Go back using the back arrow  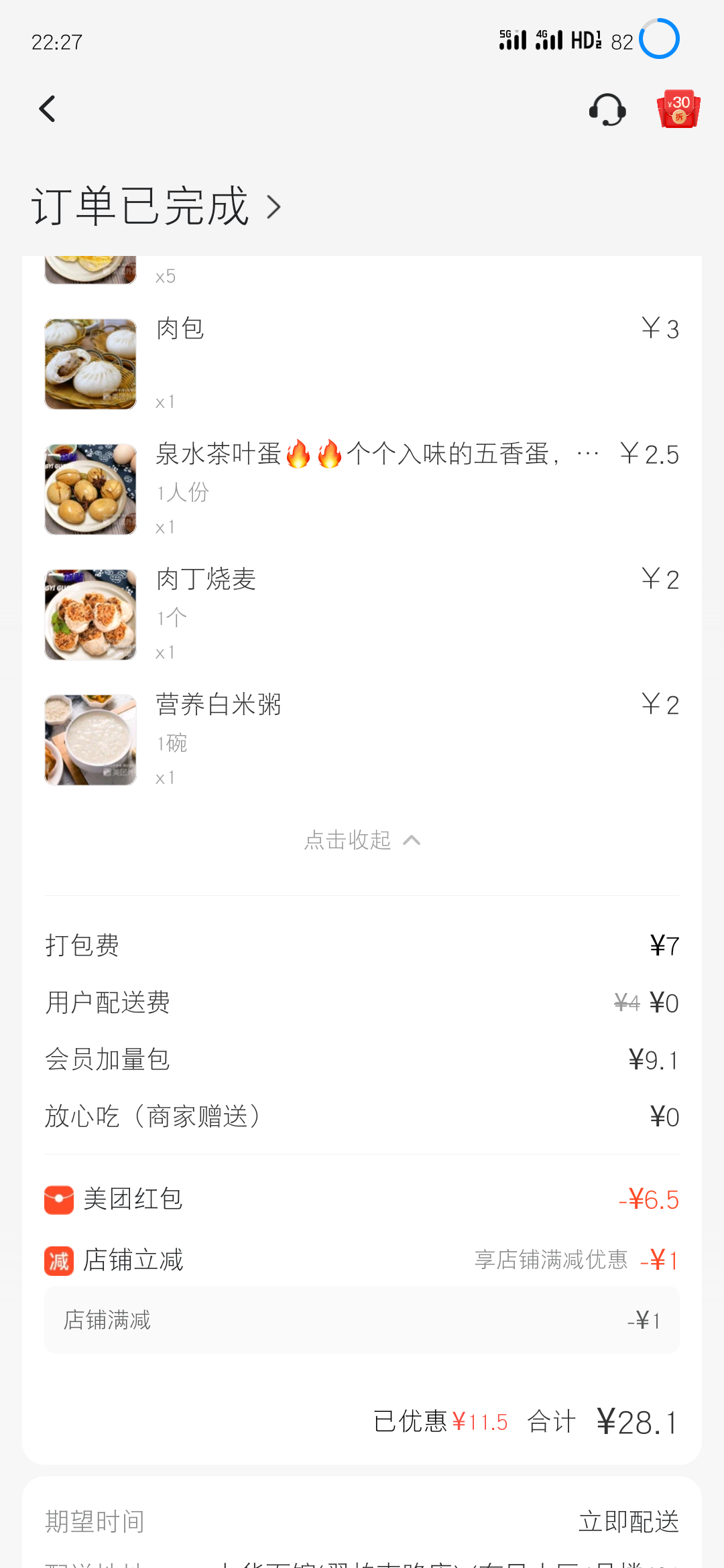47,109
